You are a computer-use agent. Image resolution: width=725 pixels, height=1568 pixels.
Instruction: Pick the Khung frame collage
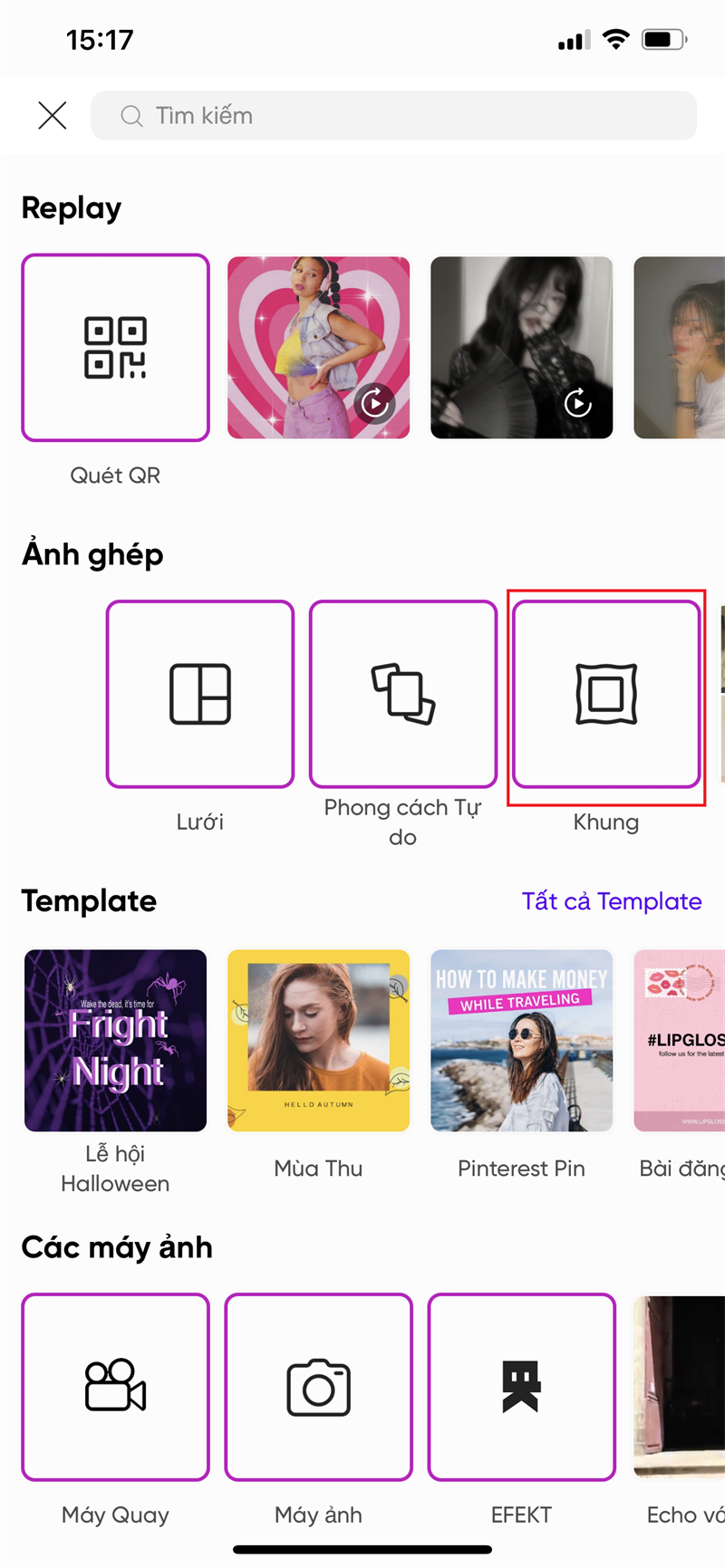[x=606, y=694]
